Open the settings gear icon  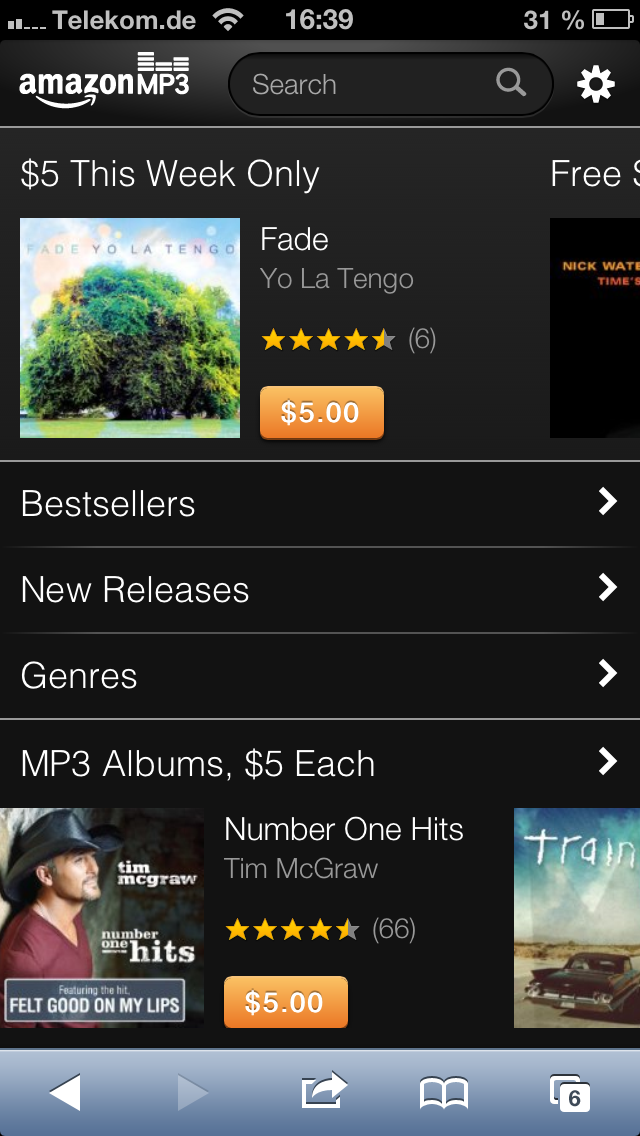[x=596, y=85]
